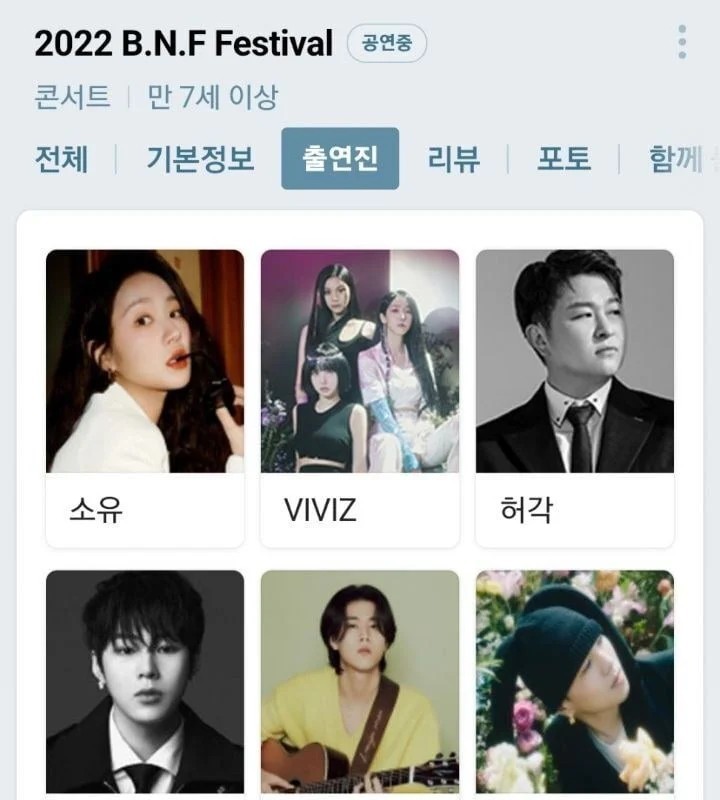Open the VIVIZ performer card

360,398
